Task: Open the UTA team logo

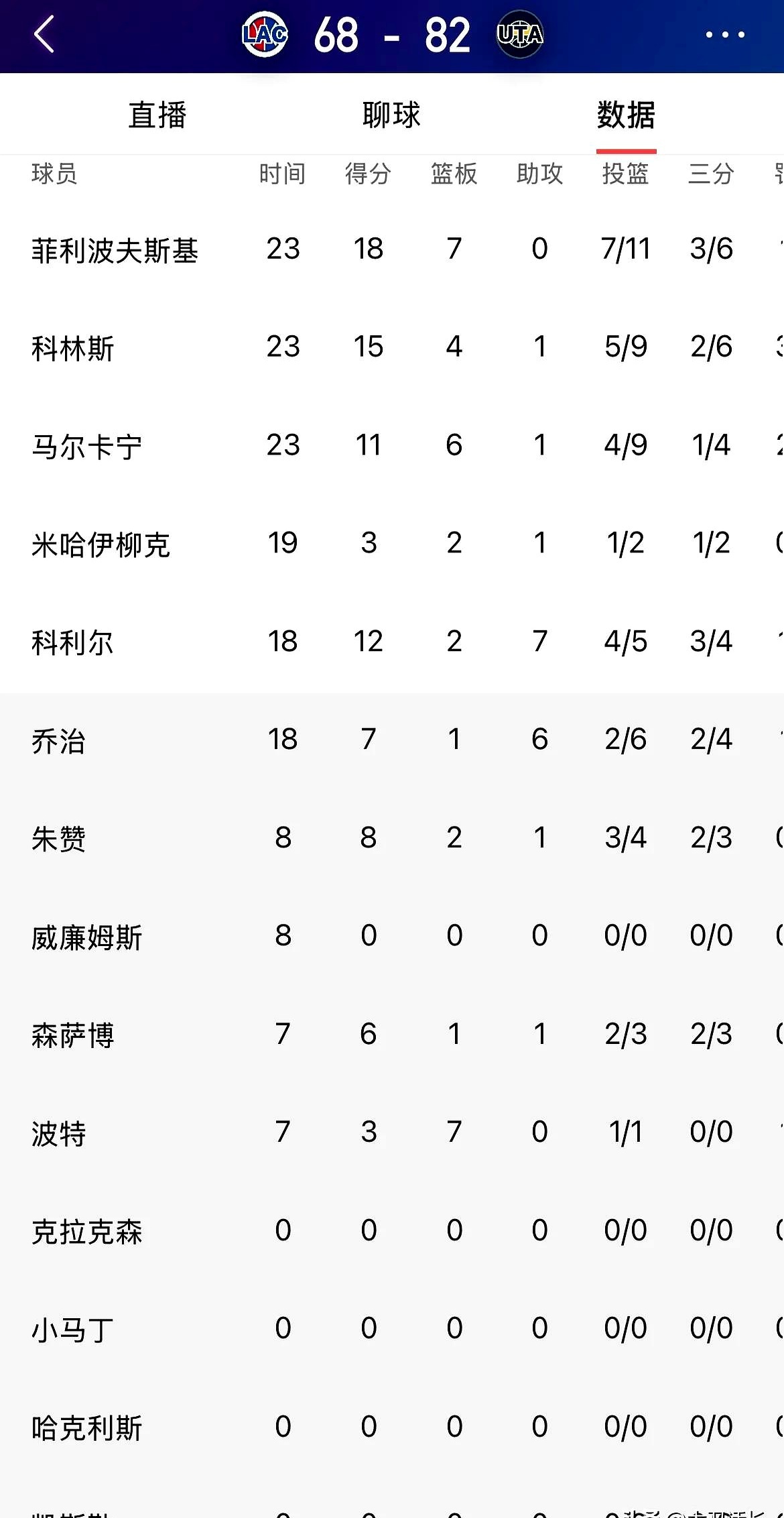Action: 520,35
